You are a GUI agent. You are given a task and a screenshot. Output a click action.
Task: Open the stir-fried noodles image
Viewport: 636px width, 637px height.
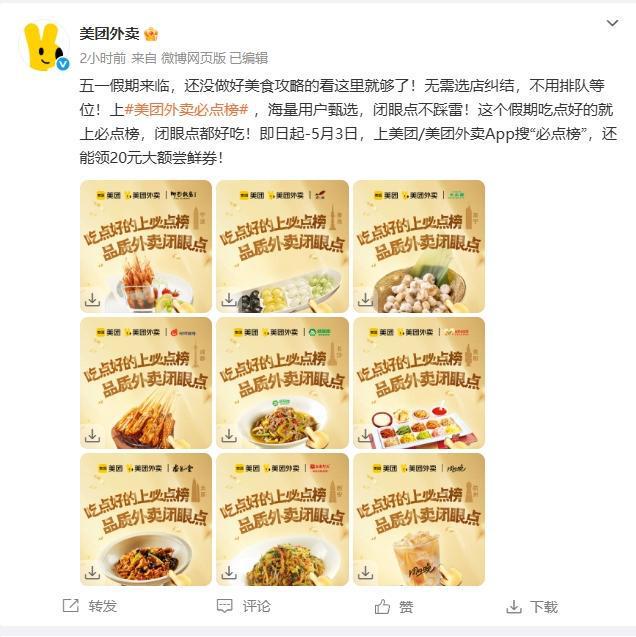point(282,519)
